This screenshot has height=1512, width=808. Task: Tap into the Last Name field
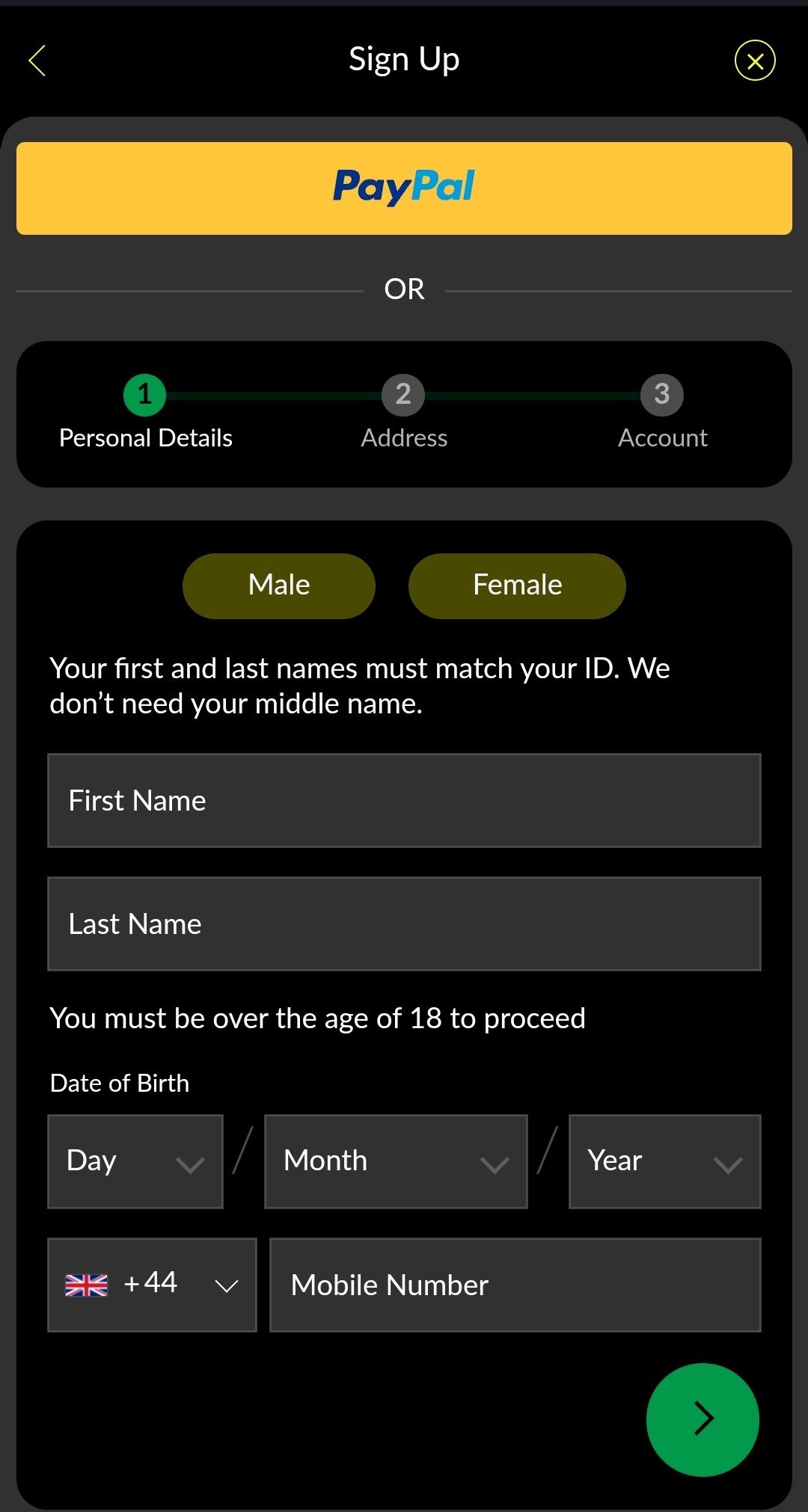click(x=404, y=924)
